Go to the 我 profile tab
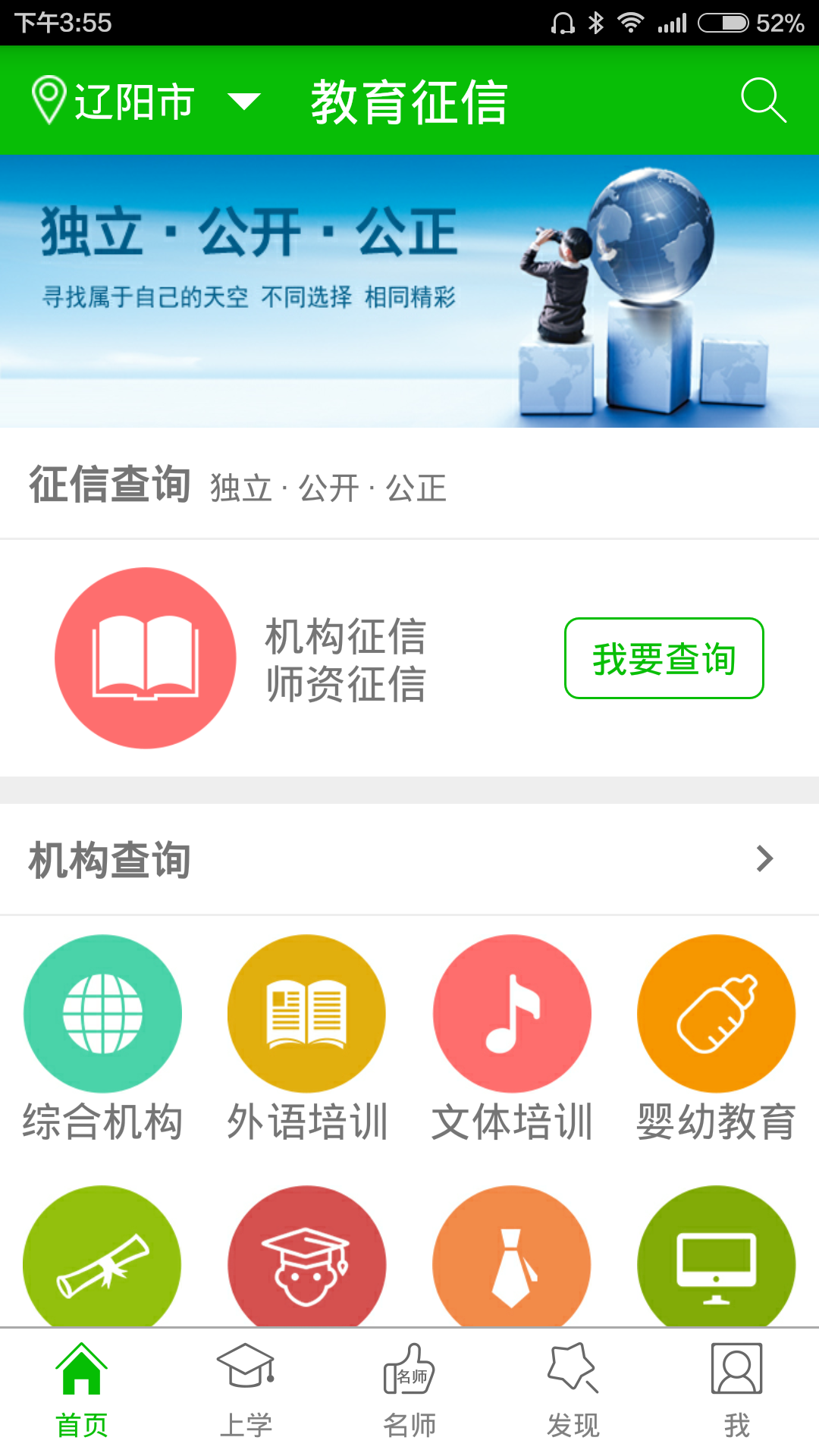 tap(736, 1391)
